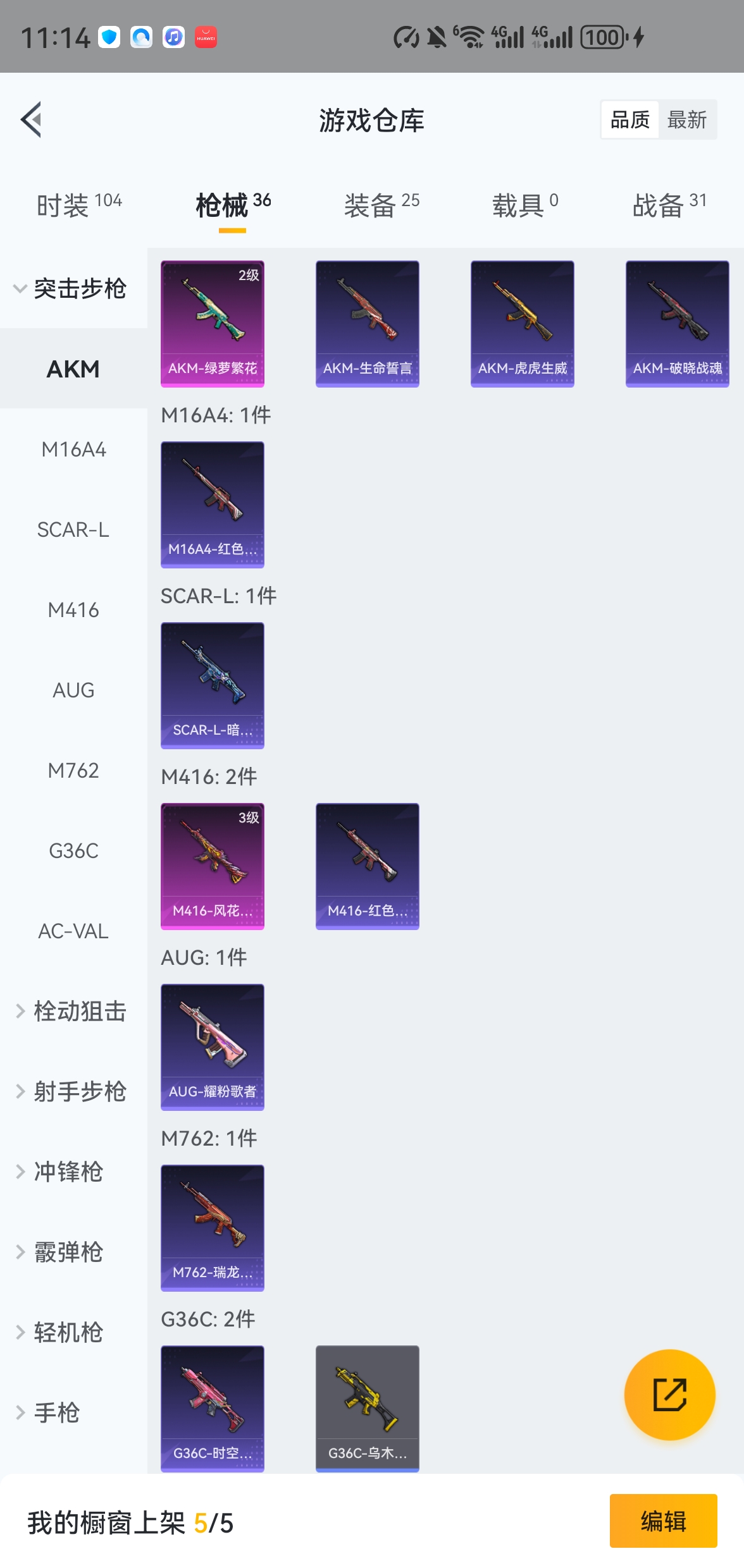
Task: Switch sorting back to 品质
Action: [629, 120]
